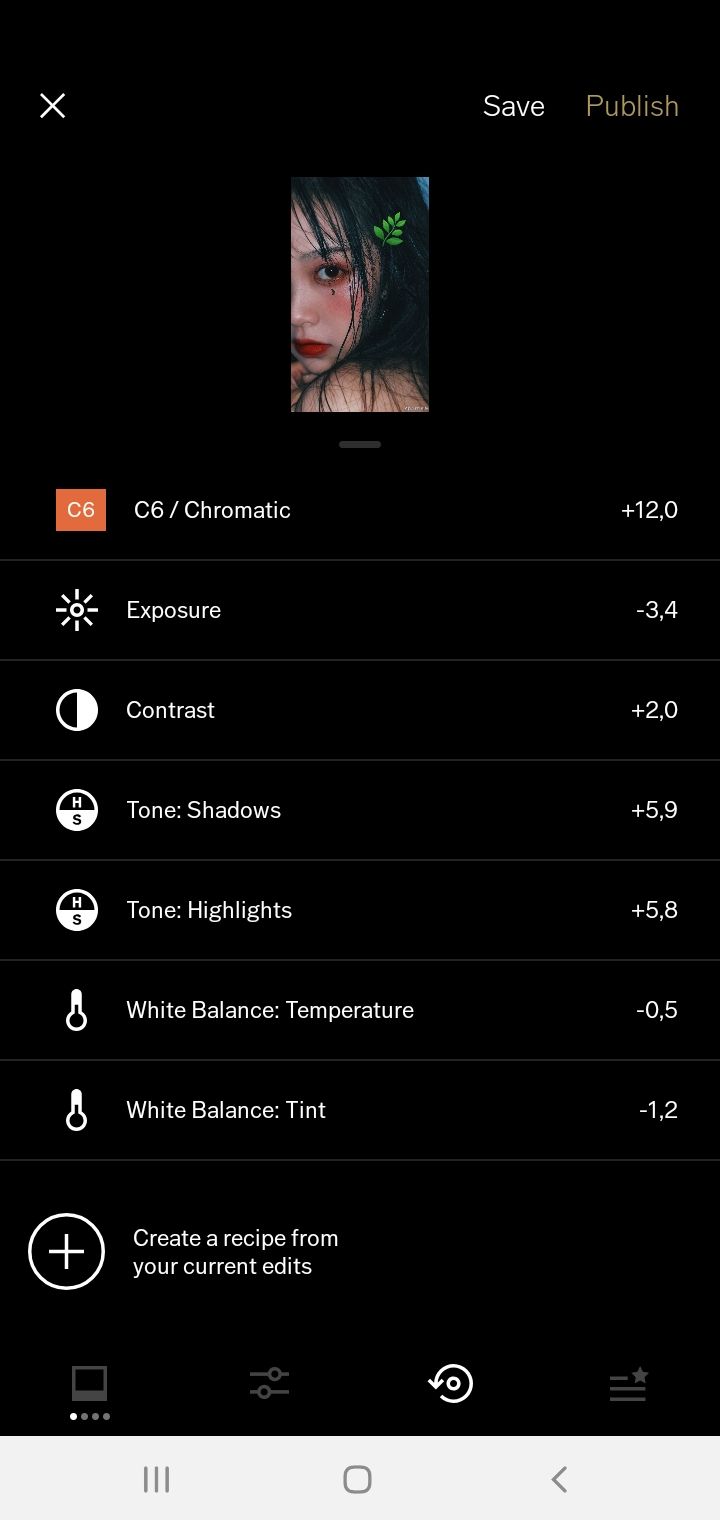Open the Tone: Shadows edit
The width and height of the screenshot is (720, 1520).
360,810
